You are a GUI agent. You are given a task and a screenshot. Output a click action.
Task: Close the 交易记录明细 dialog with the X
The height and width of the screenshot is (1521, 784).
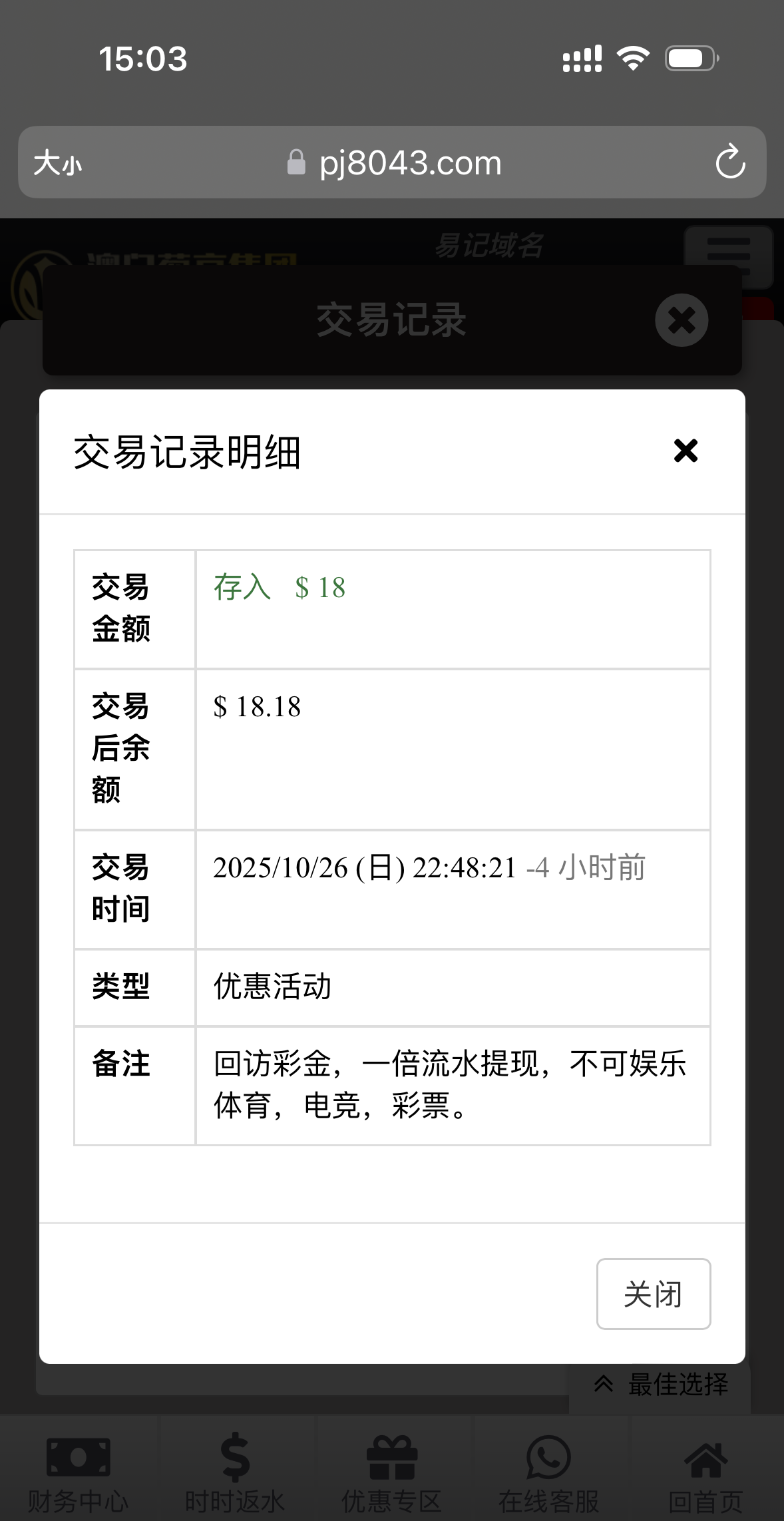click(x=686, y=451)
